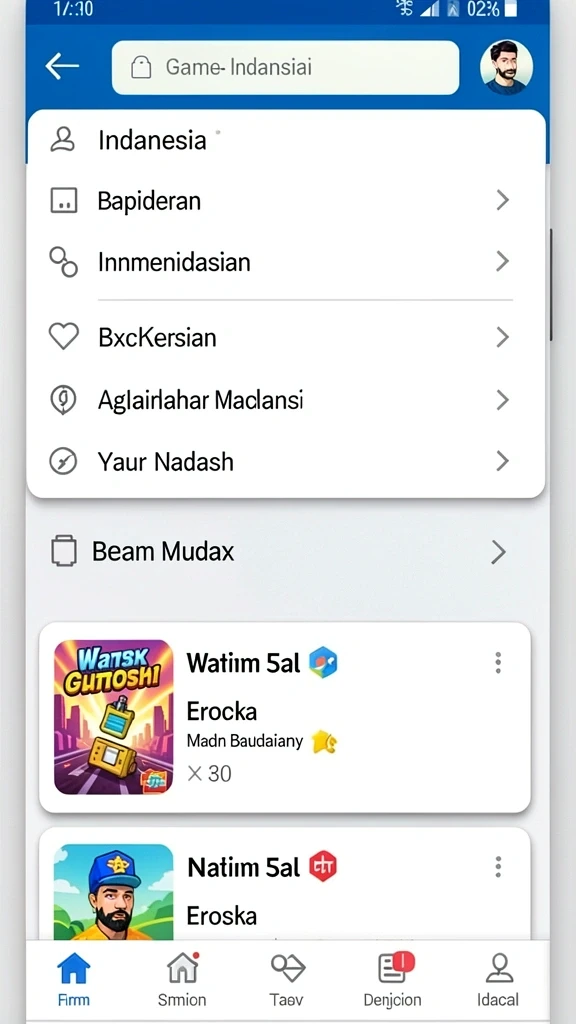Viewport: 576px width, 1024px height.
Task: Switch to the Idacal tab
Action: (x=498, y=979)
